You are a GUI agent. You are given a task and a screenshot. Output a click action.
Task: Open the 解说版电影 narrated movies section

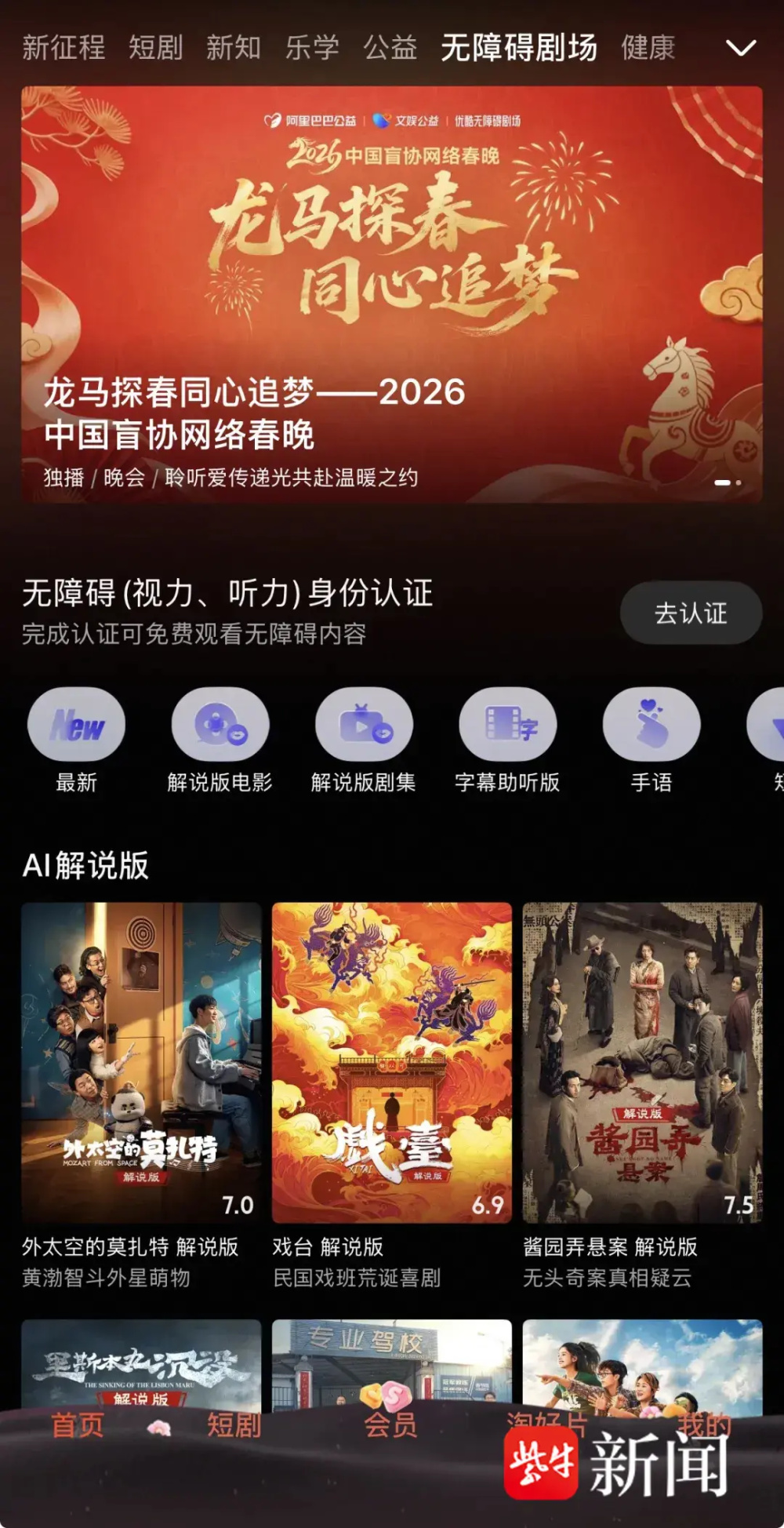point(220,737)
